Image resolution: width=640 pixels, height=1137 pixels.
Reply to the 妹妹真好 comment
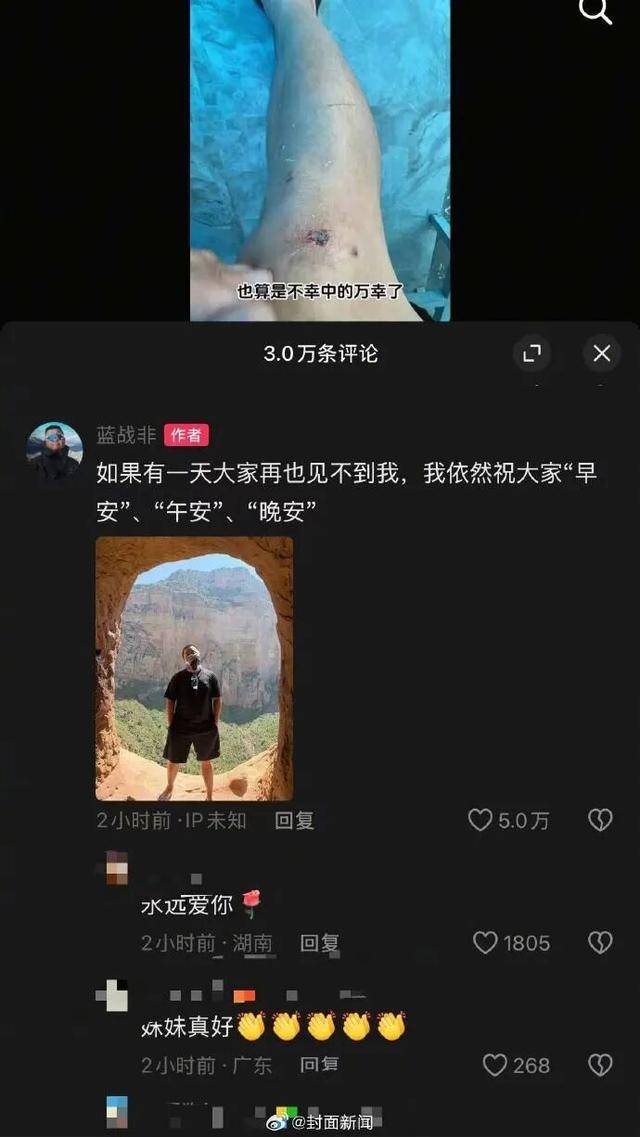click(x=320, y=1065)
